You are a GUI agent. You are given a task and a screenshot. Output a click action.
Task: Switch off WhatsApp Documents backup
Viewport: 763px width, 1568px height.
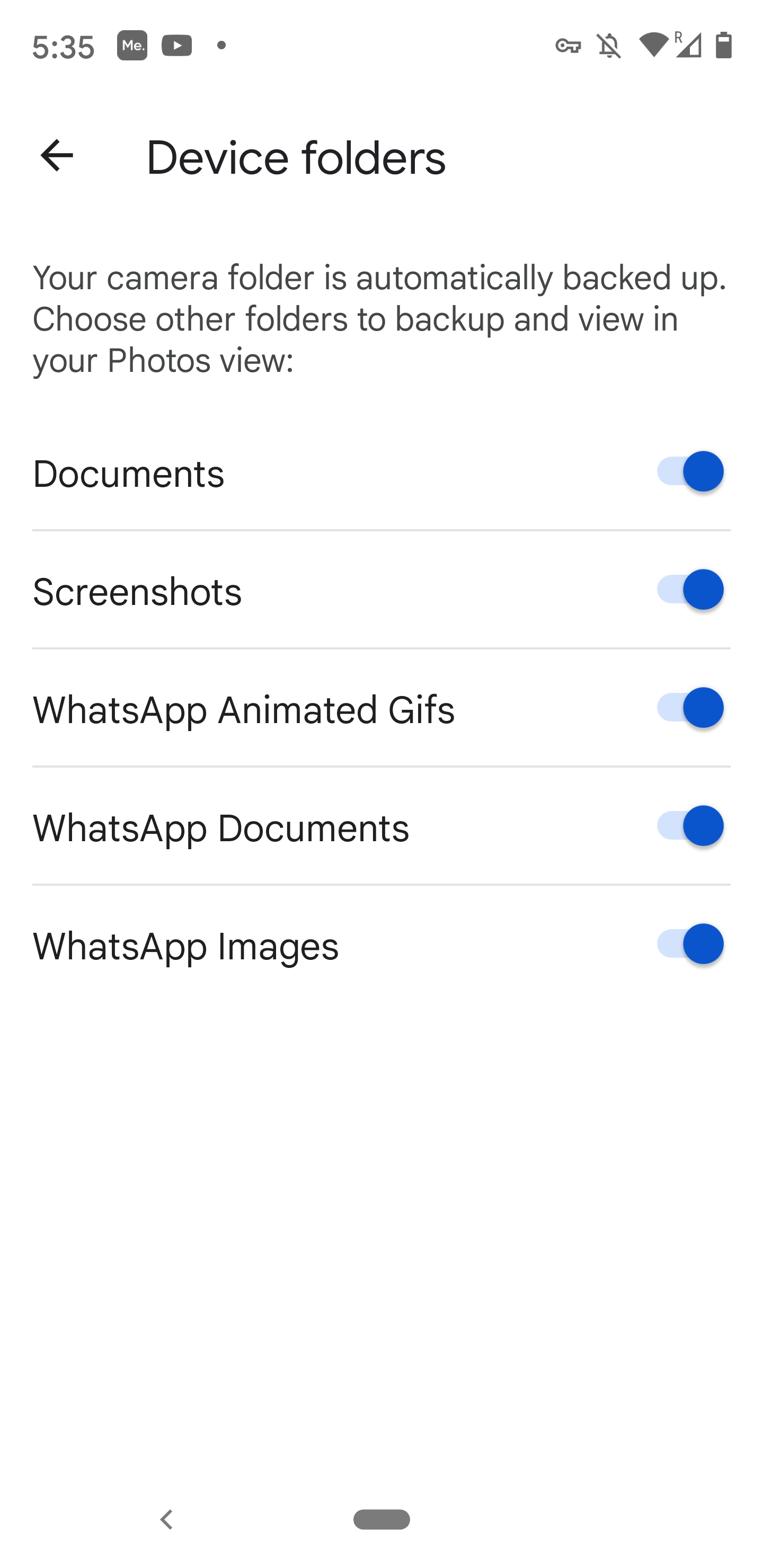[x=689, y=826]
